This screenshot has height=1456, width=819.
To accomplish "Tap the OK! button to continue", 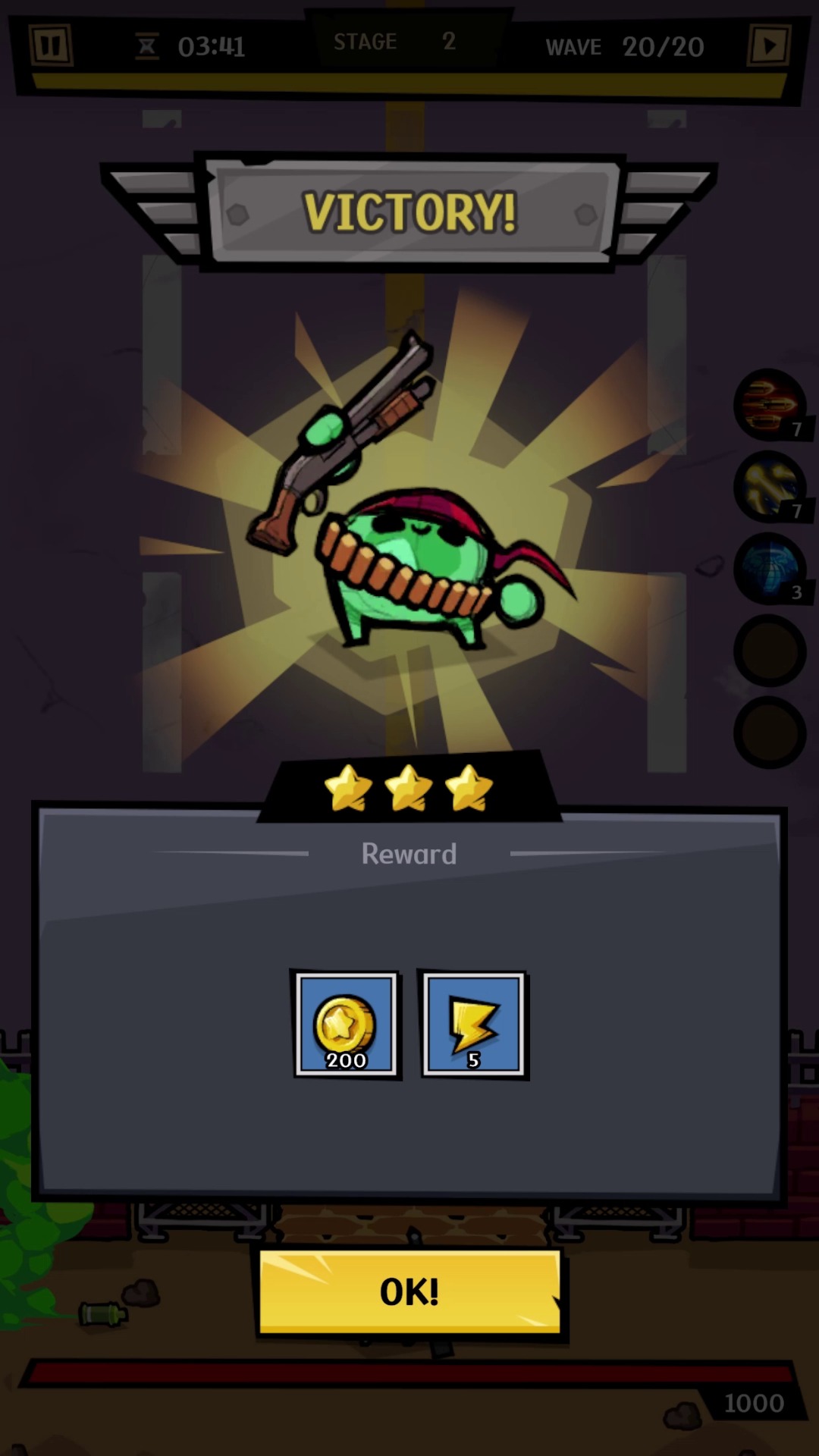I will 409,1291.
